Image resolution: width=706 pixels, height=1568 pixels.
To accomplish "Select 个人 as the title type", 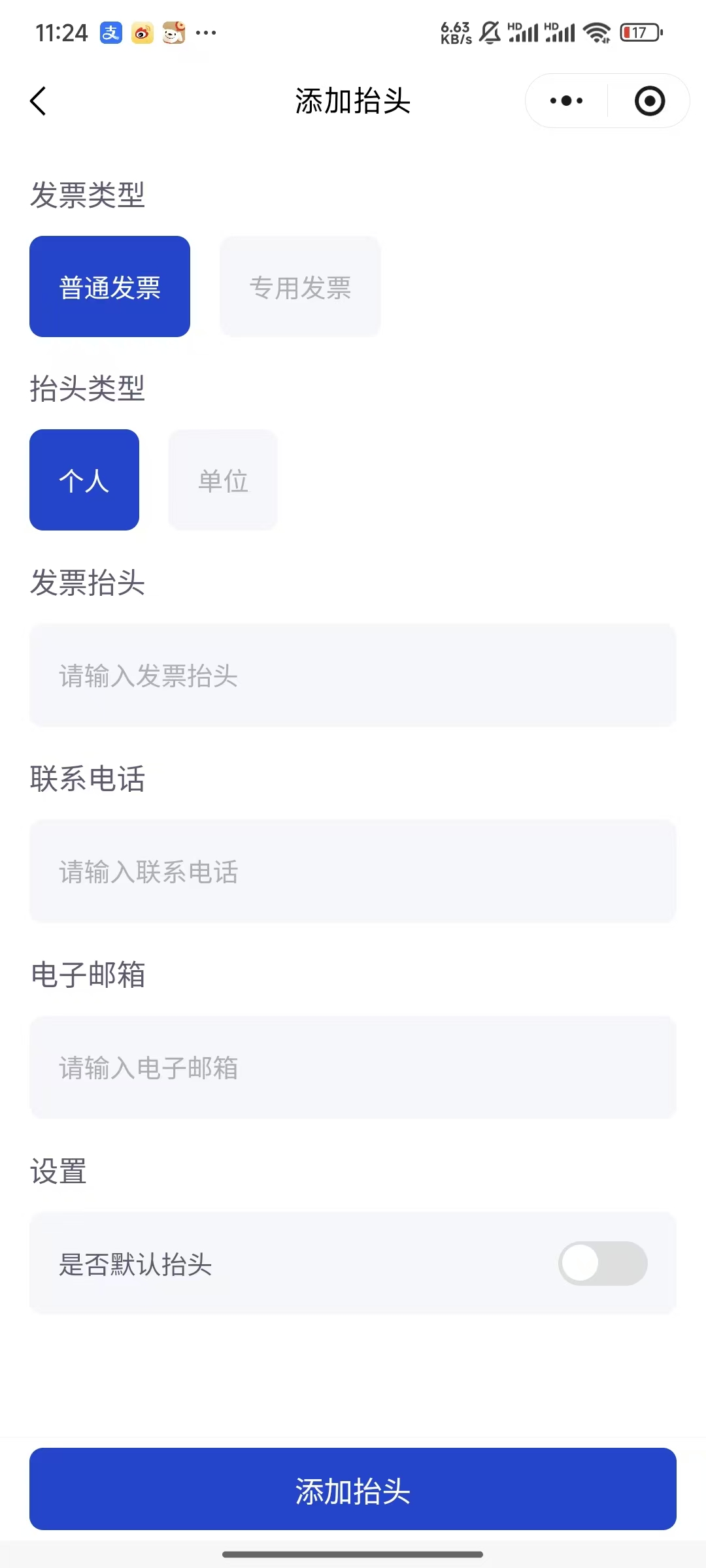I will pos(84,480).
